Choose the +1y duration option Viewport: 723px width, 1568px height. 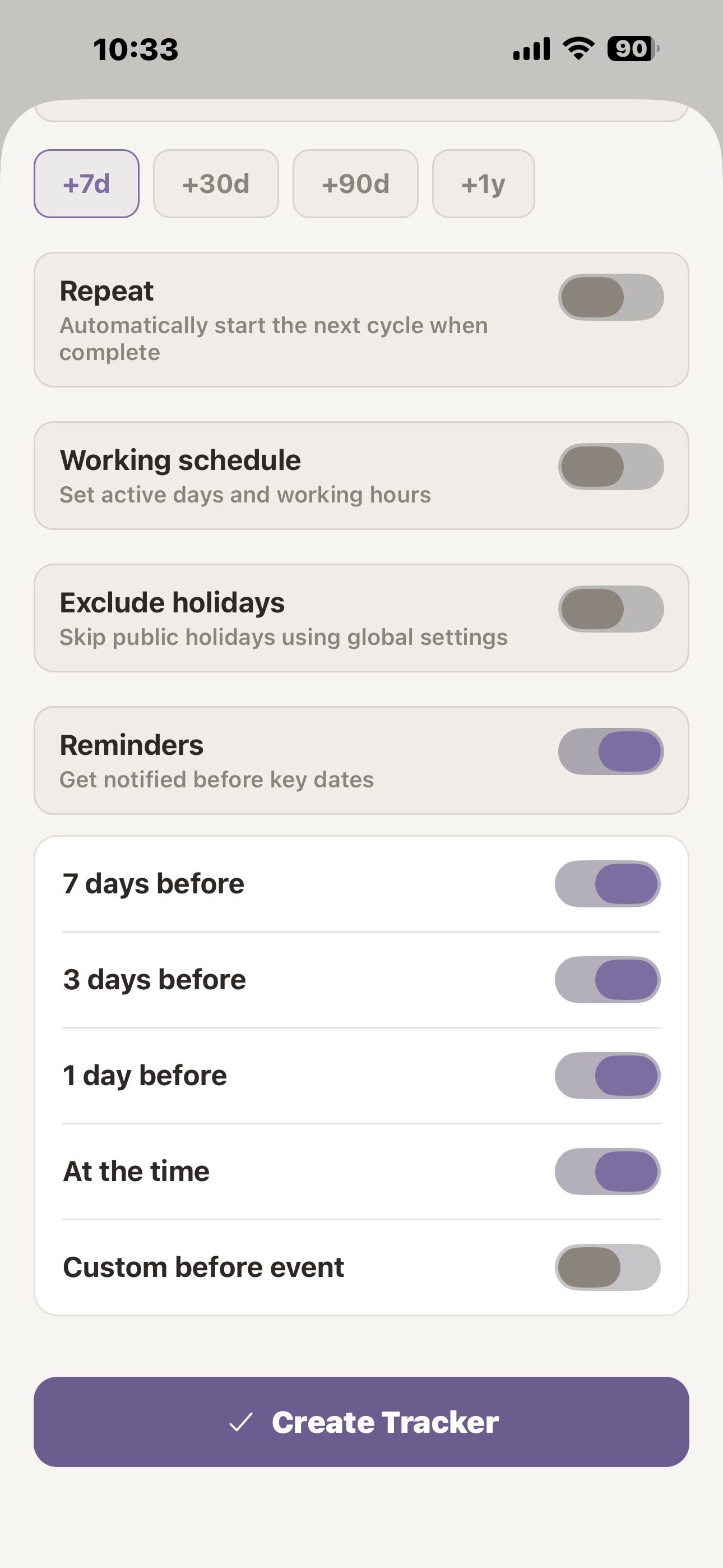click(483, 184)
